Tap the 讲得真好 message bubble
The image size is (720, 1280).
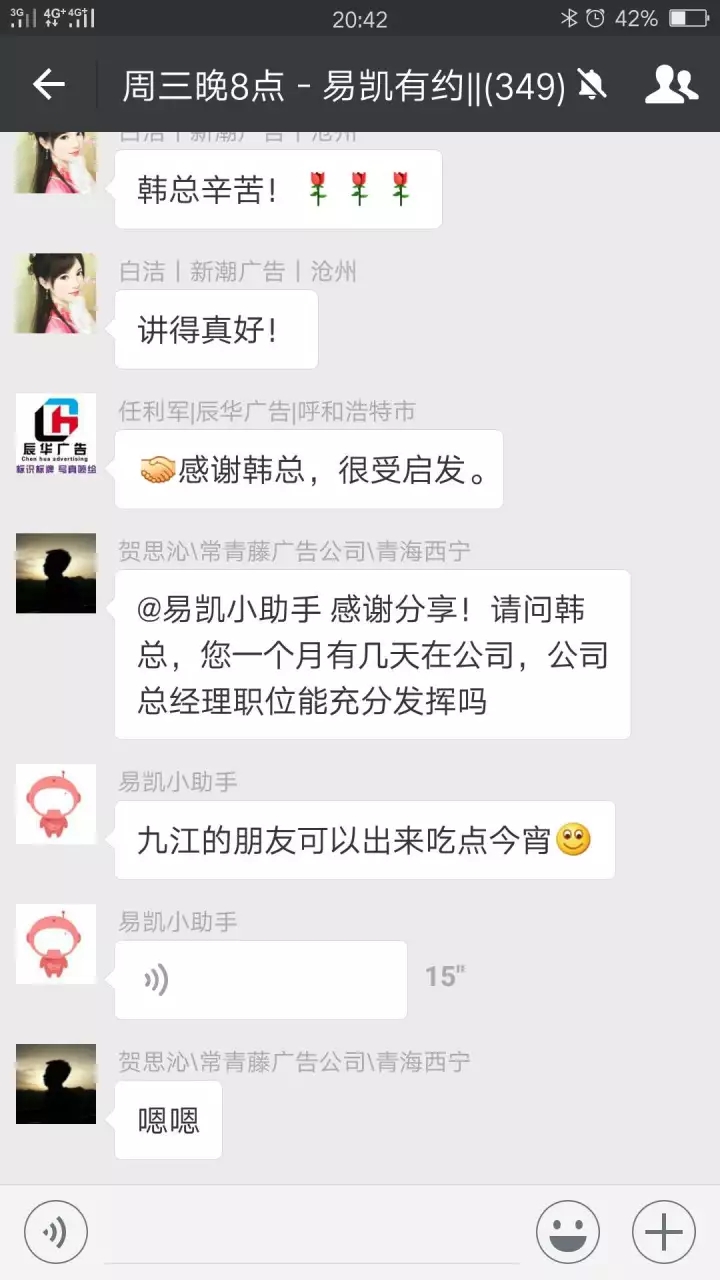pos(216,329)
